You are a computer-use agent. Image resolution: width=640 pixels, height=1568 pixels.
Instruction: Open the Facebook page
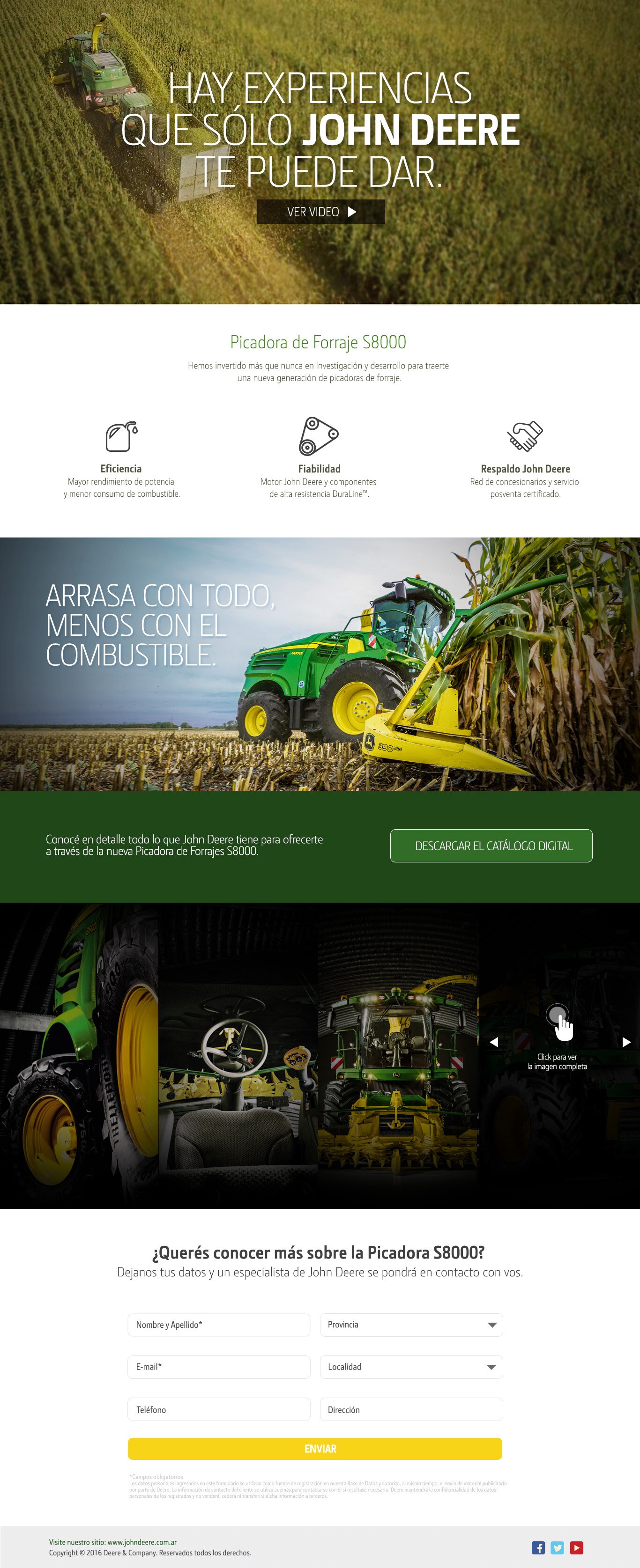tap(538, 1547)
